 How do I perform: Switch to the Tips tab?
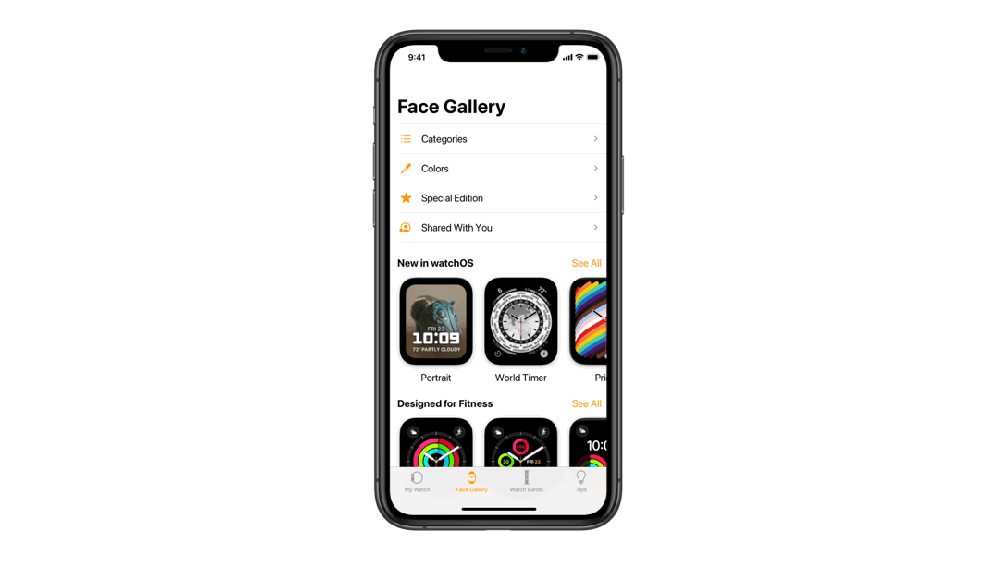point(581,481)
